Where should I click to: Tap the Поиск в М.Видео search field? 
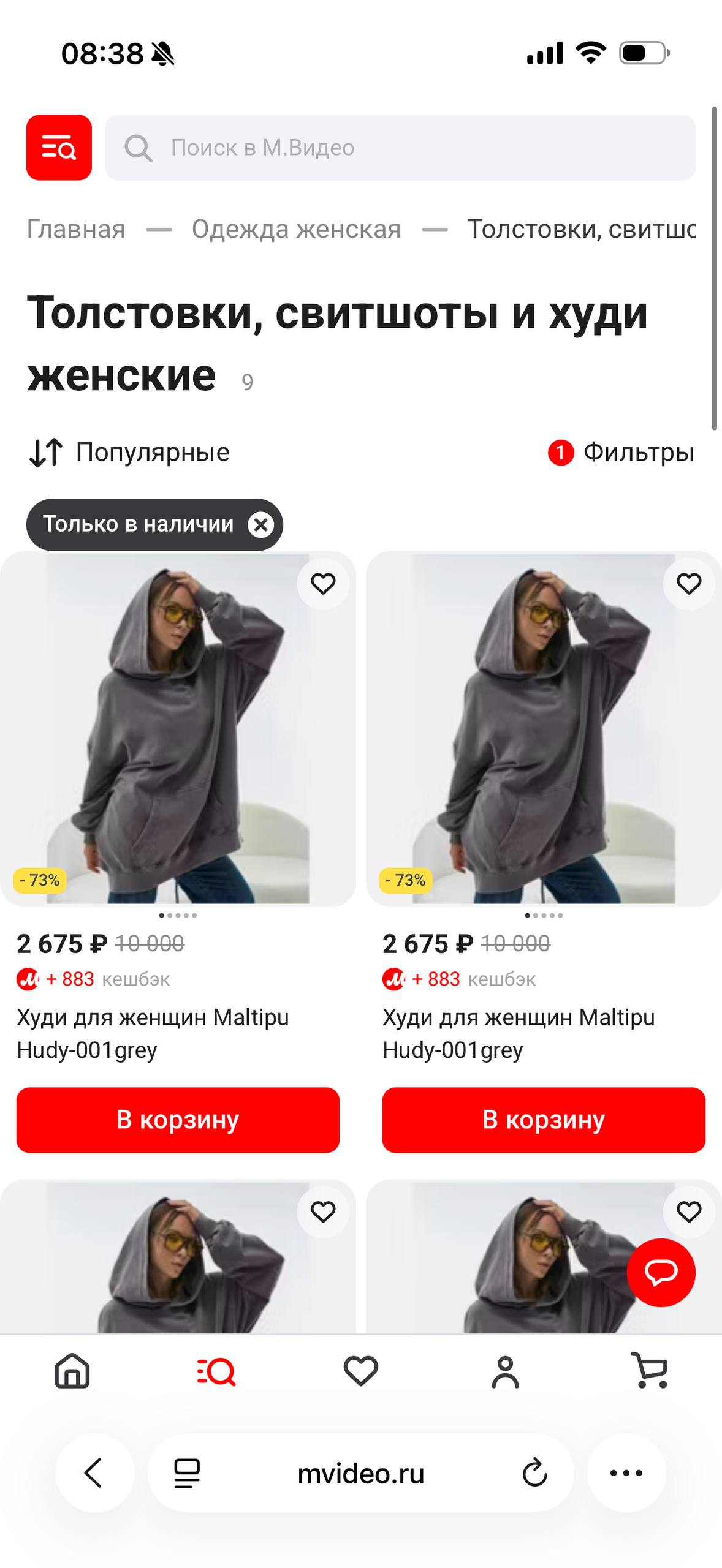[x=400, y=148]
